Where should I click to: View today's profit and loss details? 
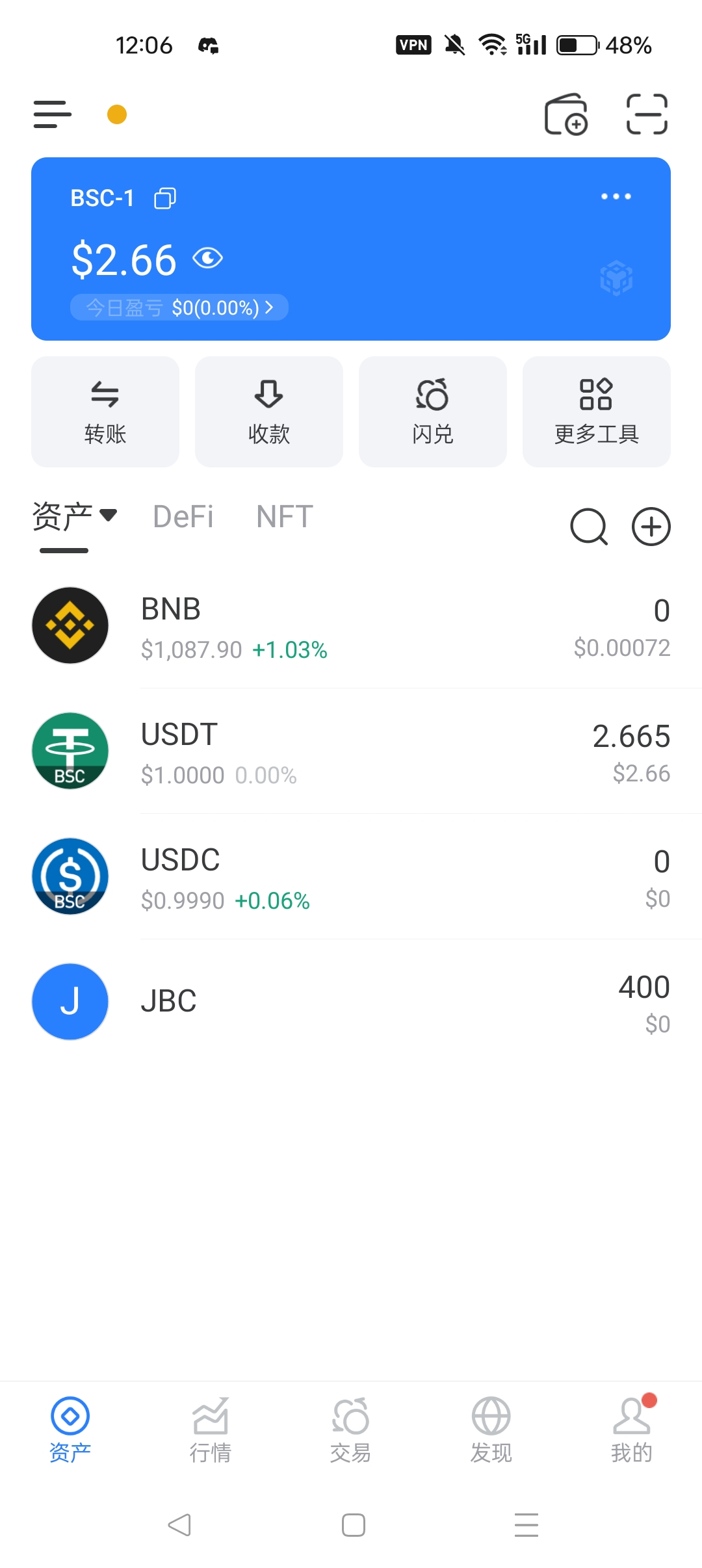point(179,307)
